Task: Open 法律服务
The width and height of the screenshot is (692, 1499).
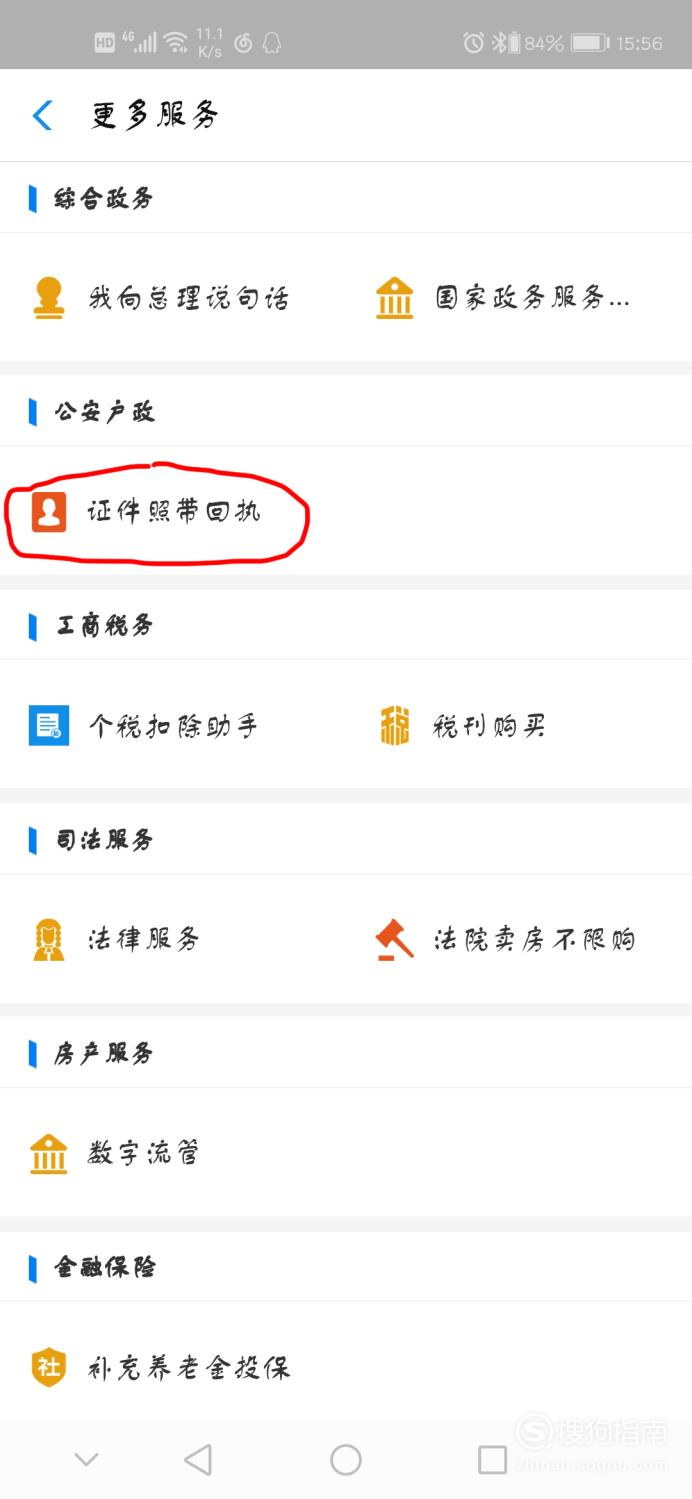Action: click(116, 940)
